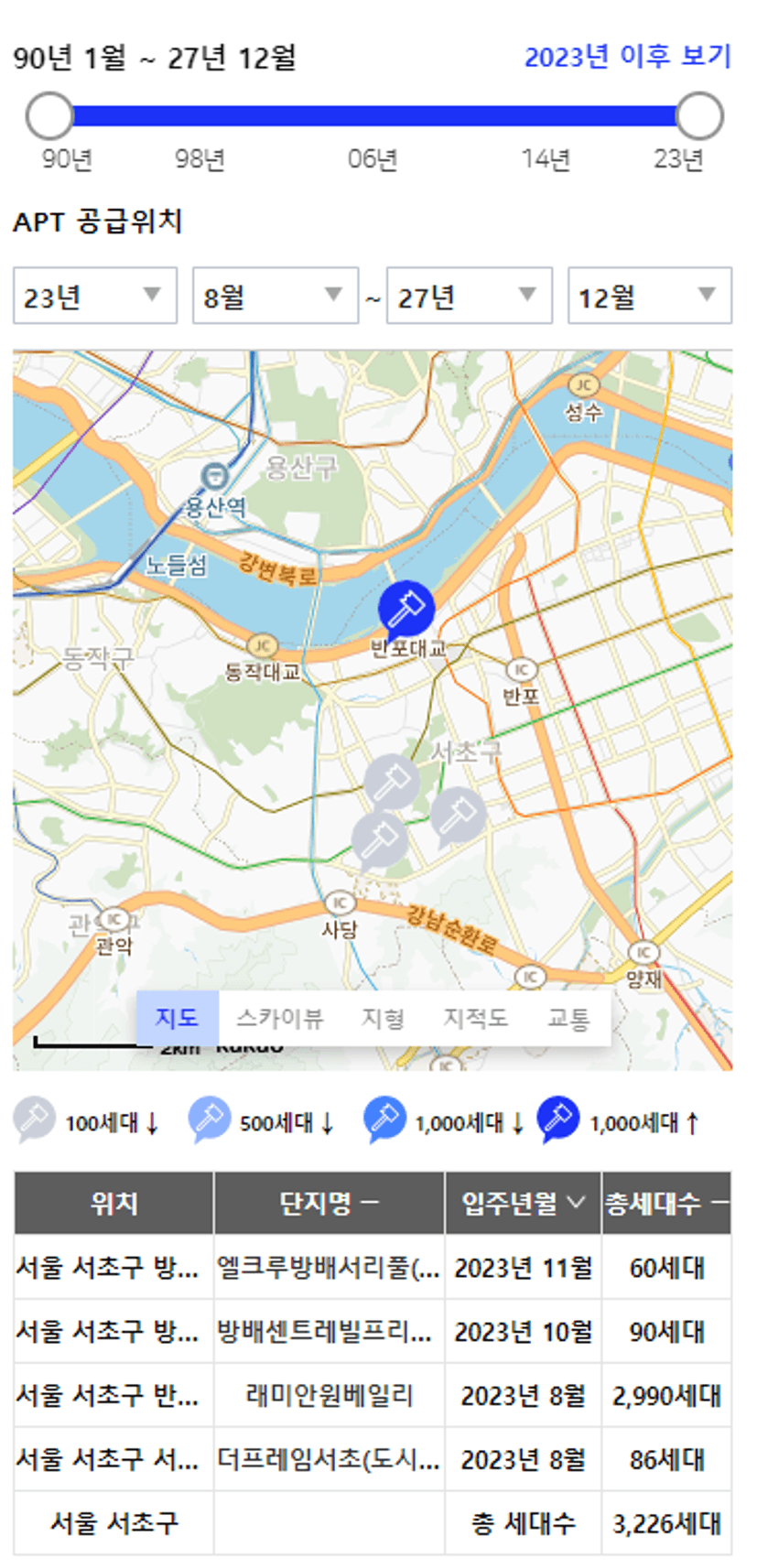Sort the table by 입주년월
Viewport: 757px width, 1568px height.
coord(524,1202)
